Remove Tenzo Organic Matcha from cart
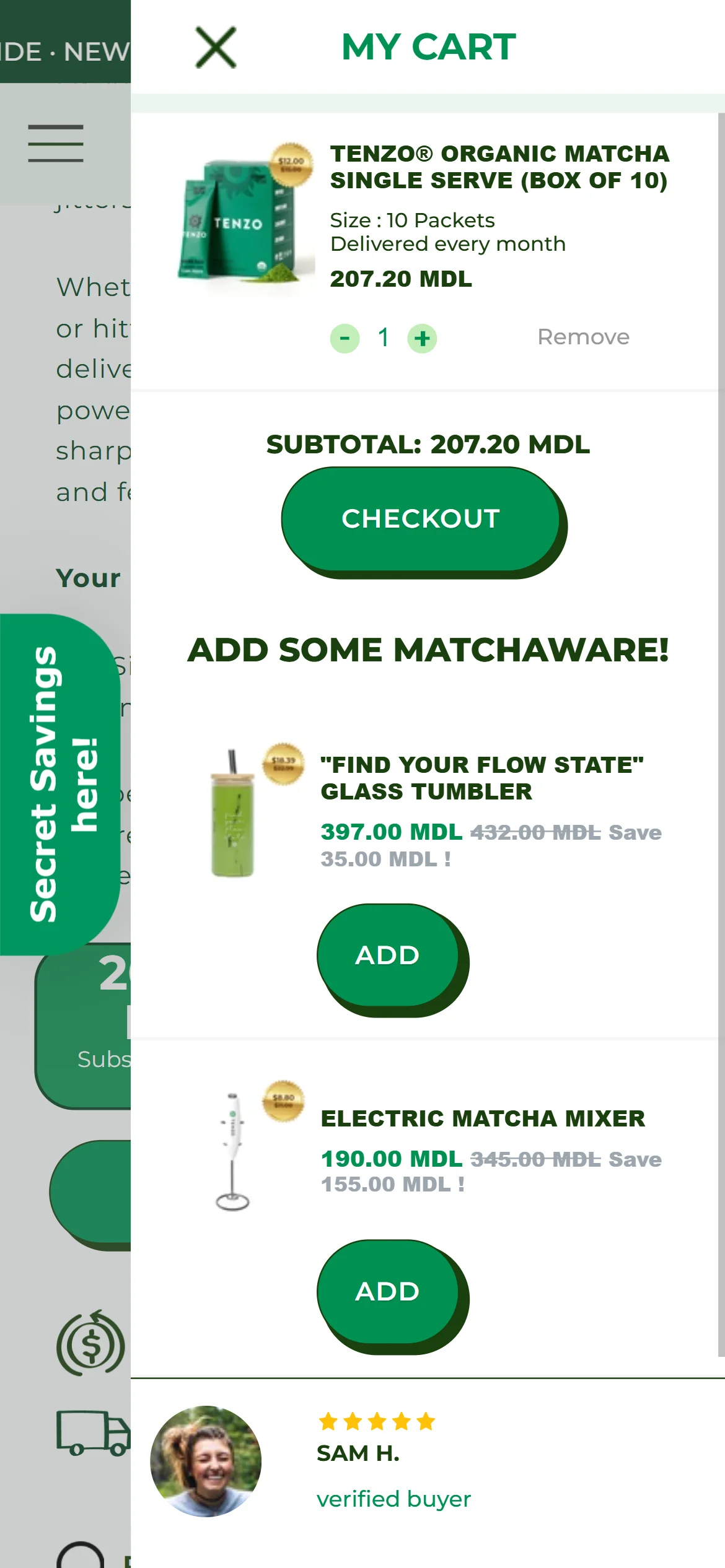This screenshot has height=1568, width=725. tap(582, 337)
